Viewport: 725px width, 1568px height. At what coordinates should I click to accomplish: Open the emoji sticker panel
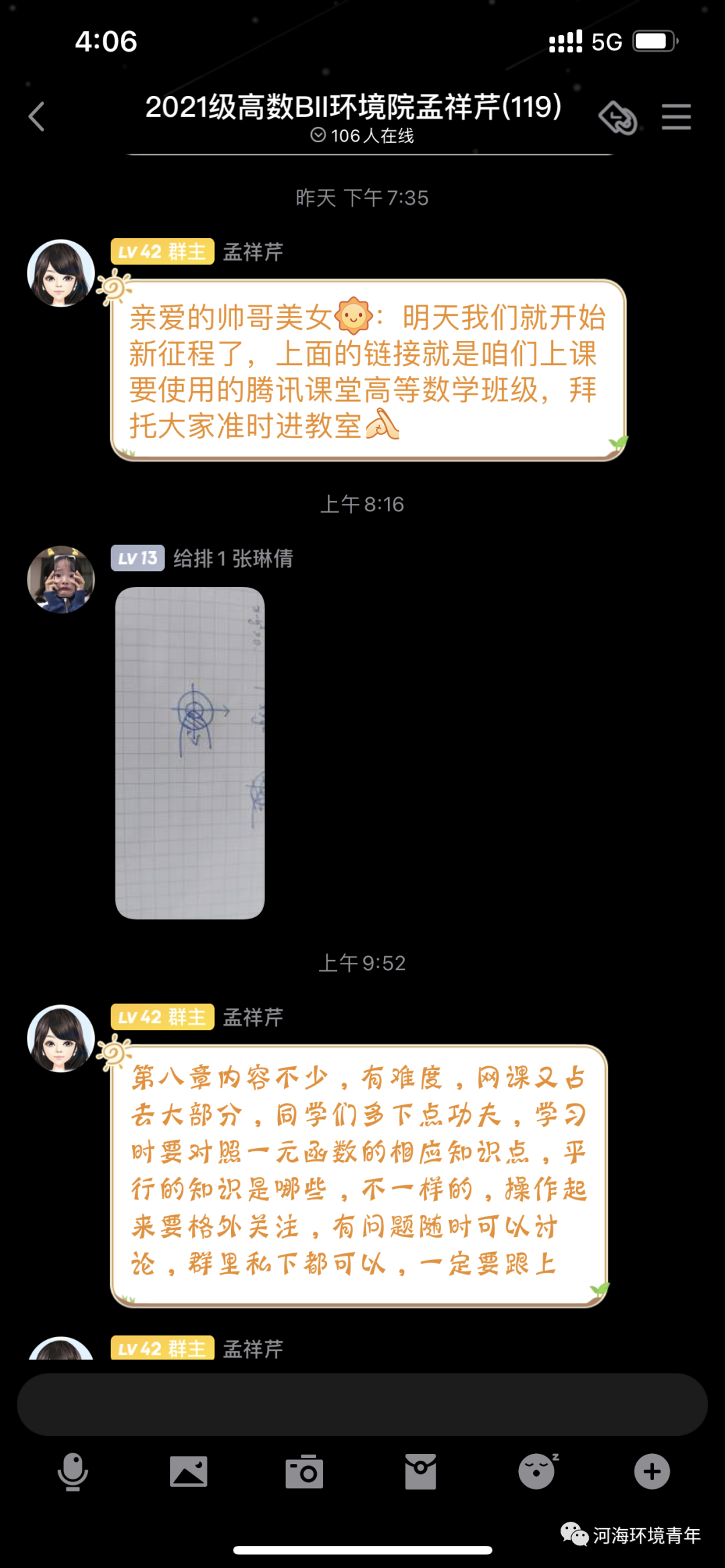click(537, 1471)
